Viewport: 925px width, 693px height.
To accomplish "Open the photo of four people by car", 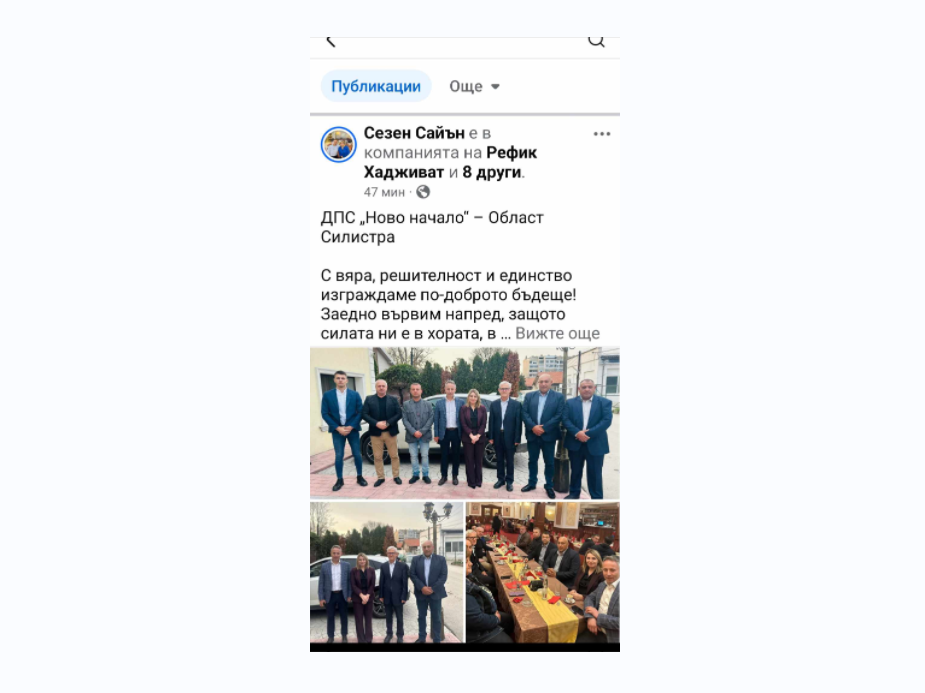I will 386,572.
